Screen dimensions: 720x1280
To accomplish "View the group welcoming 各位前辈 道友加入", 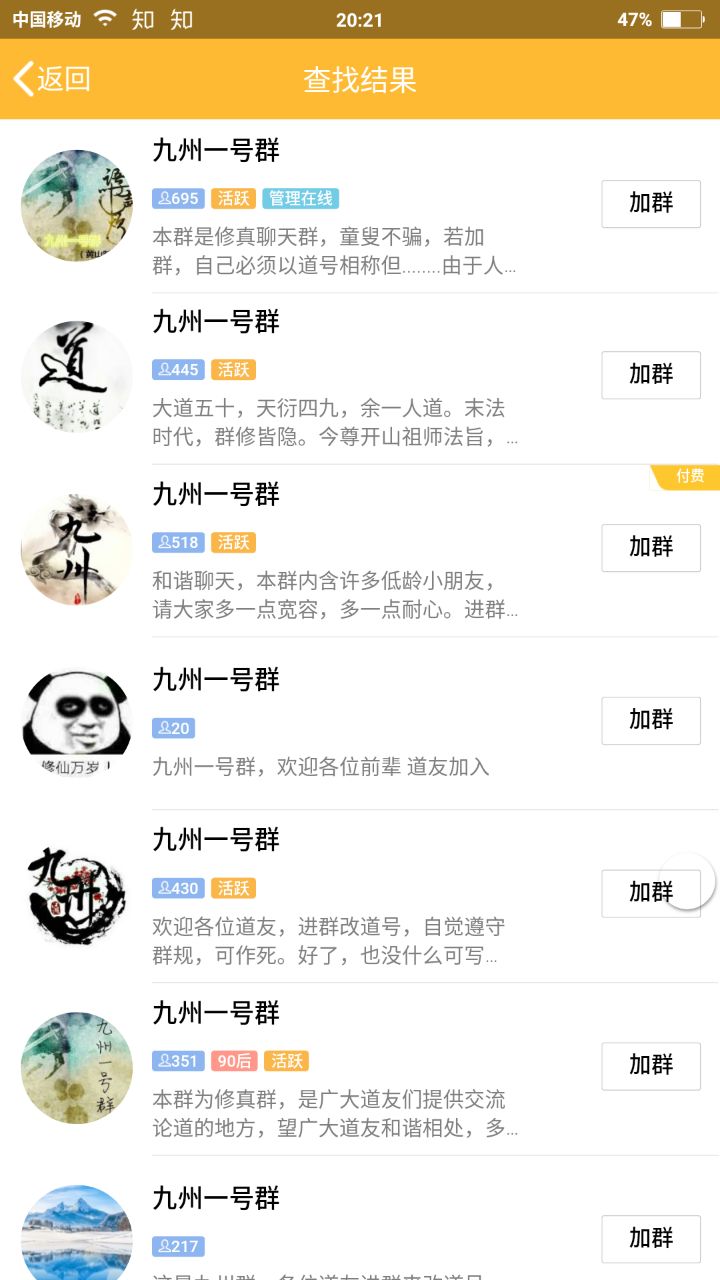I will (320, 767).
